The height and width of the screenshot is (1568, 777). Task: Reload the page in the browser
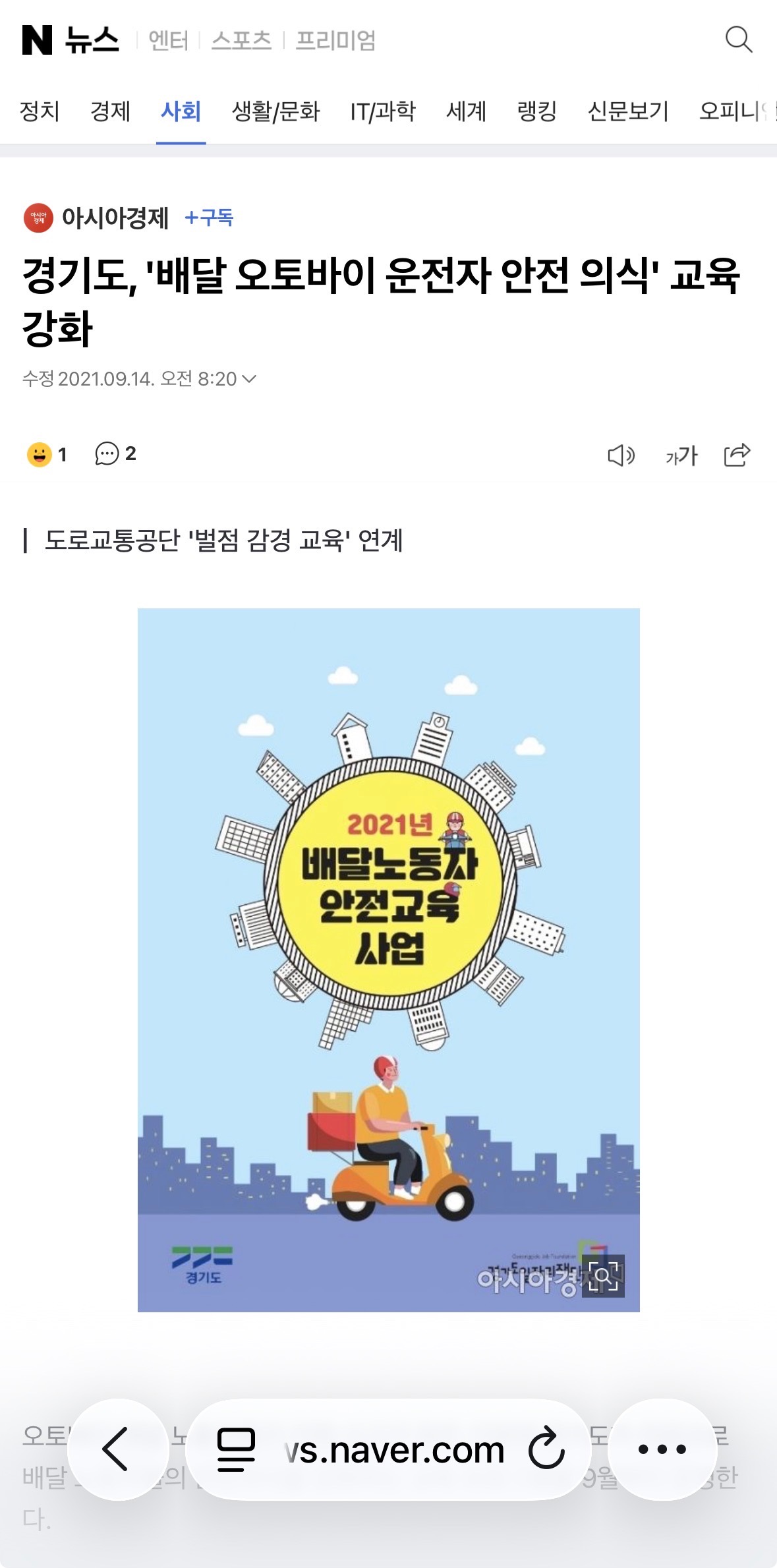coord(546,1450)
